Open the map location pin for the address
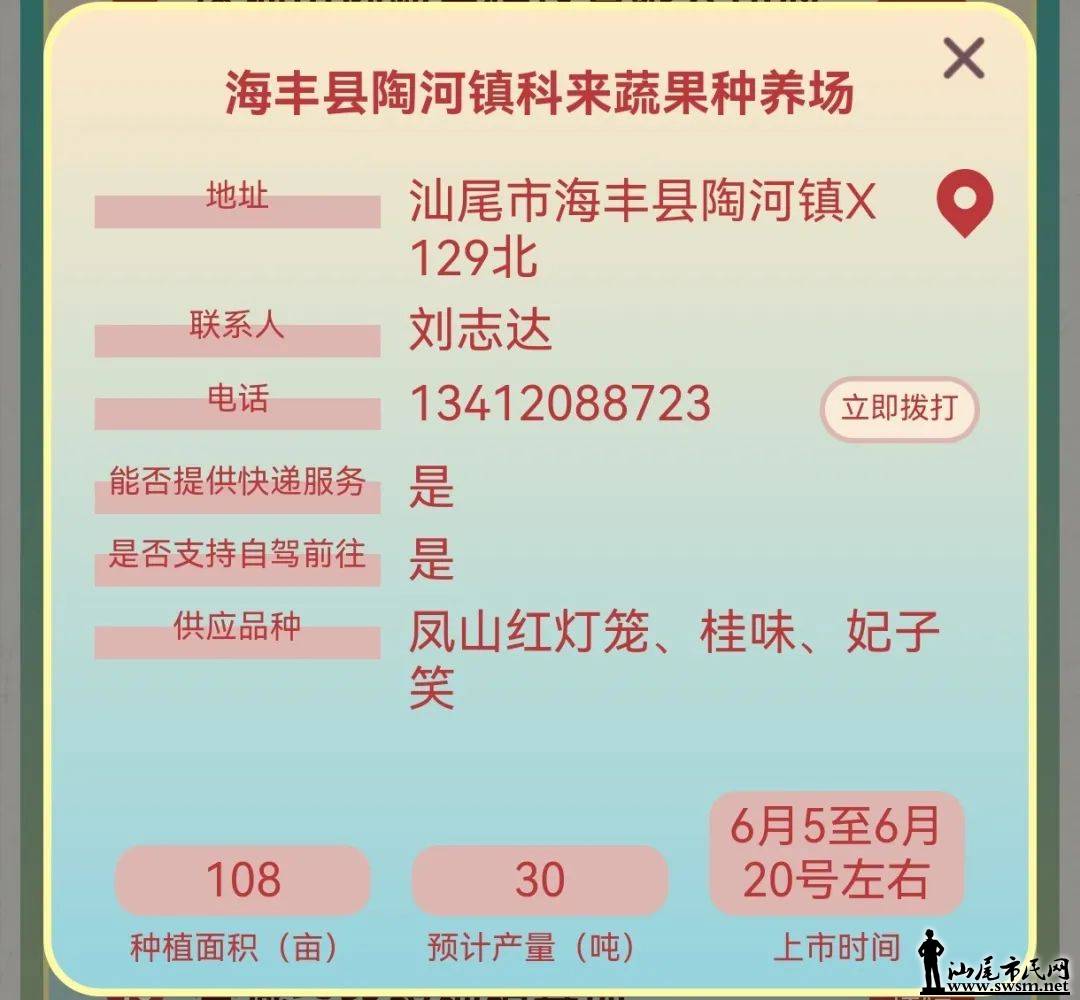 (x=964, y=201)
